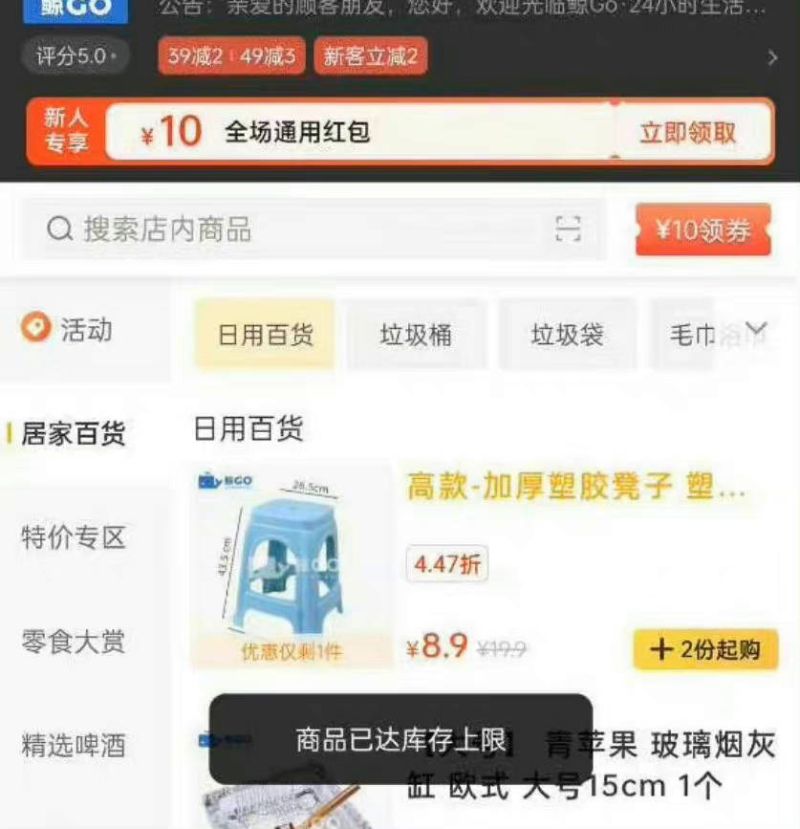Select the 垃圾桶 subcategory chip
This screenshot has width=800, height=829.
pos(416,335)
